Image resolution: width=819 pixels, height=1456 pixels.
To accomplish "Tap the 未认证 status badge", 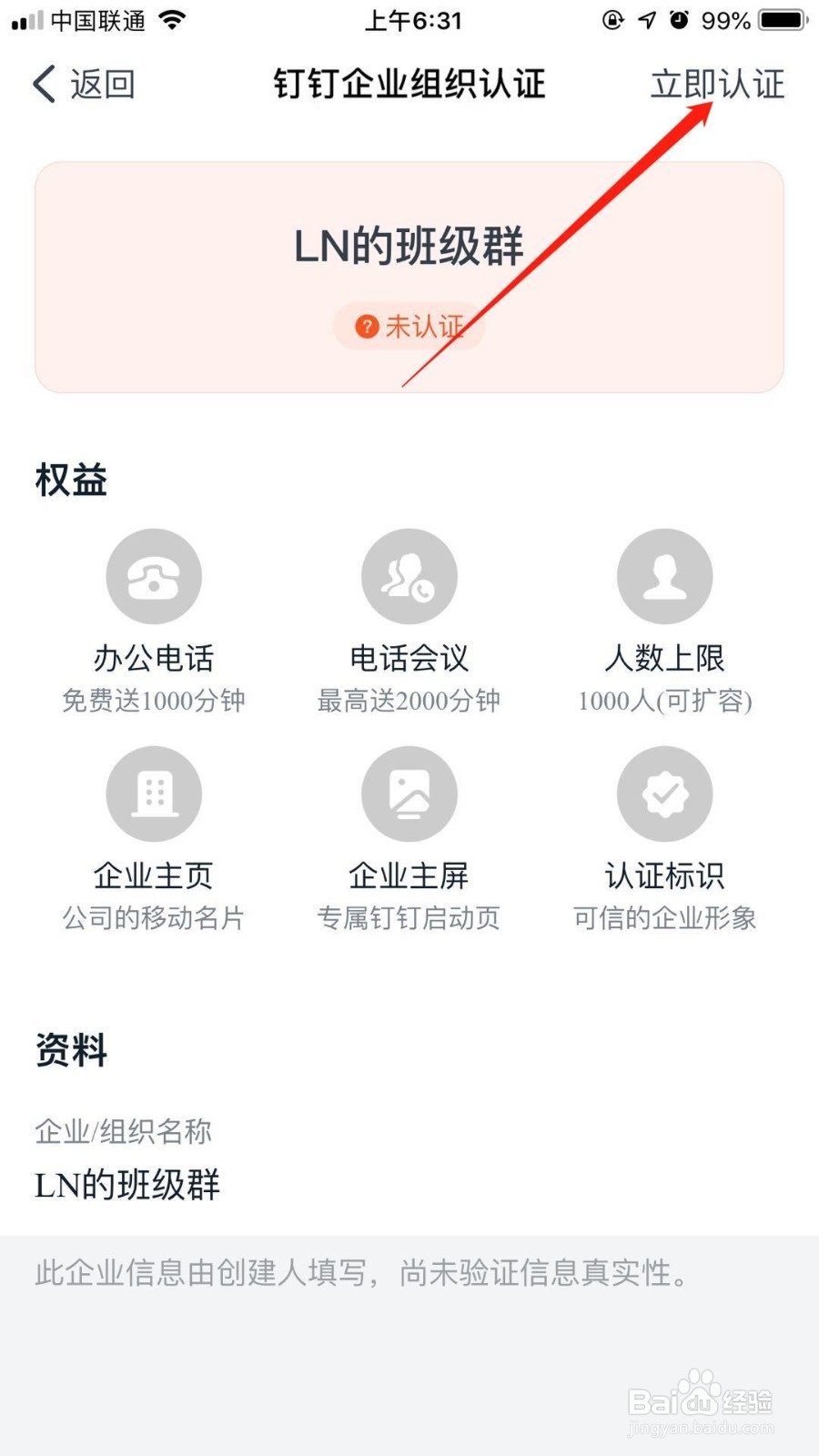I will pos(409,326).
